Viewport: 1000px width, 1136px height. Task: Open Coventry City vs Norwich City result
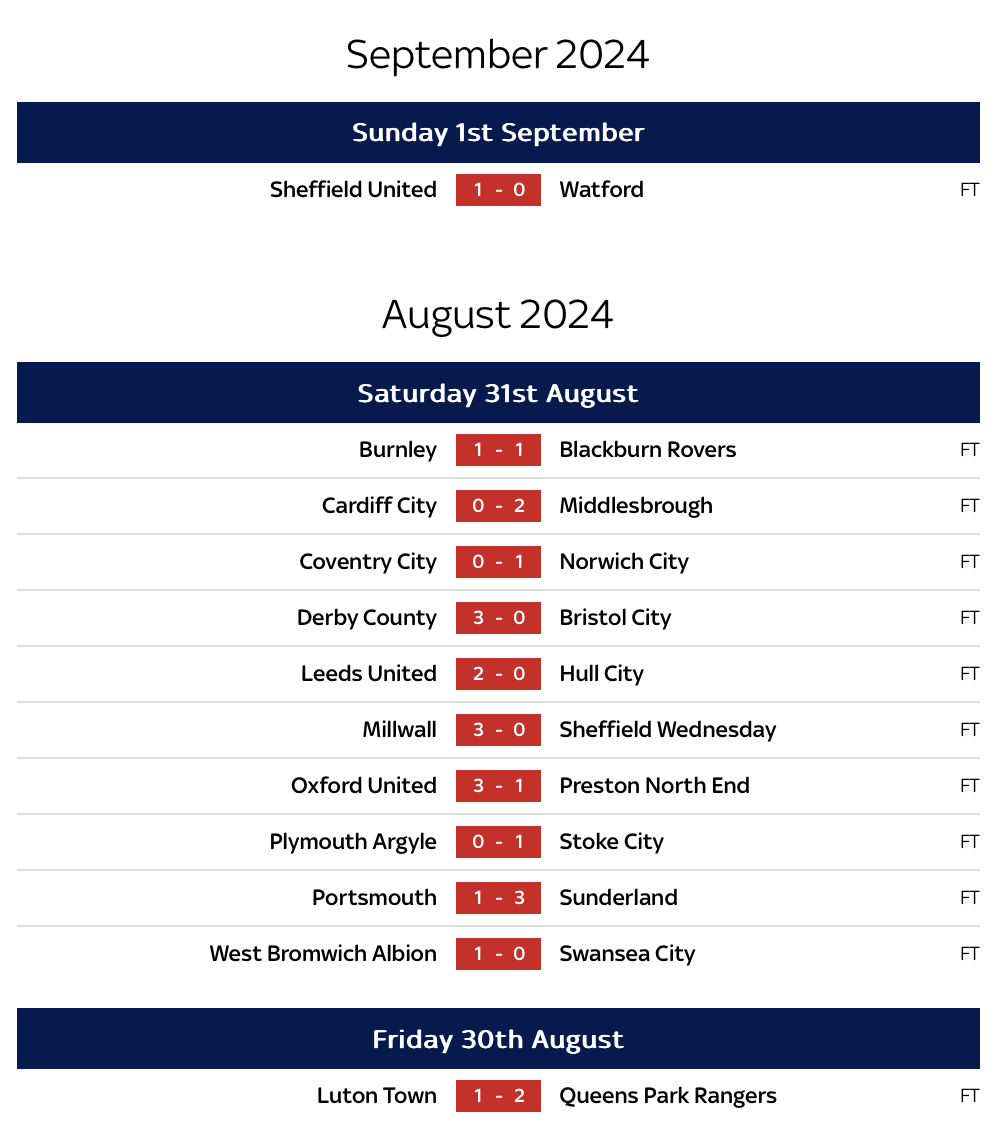click(x=498, y=562)
